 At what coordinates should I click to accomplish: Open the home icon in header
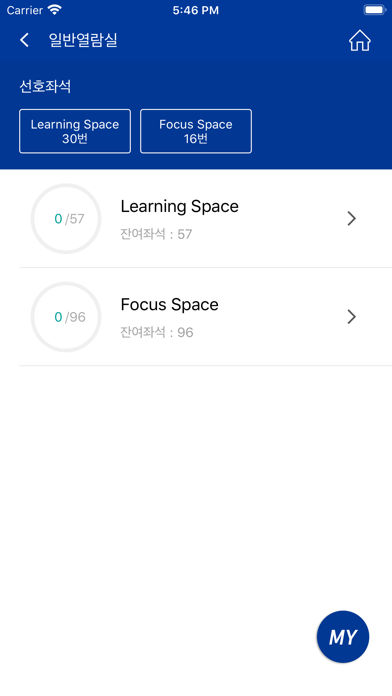coord(360,41)
